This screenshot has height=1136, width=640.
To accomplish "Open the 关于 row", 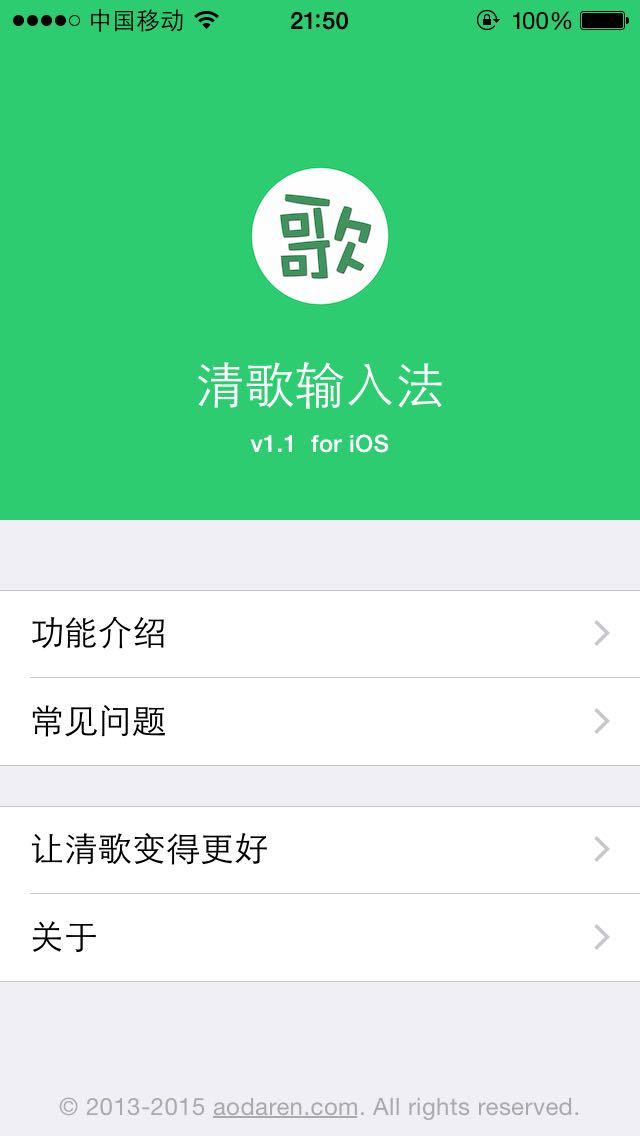I will click(320, 937).
